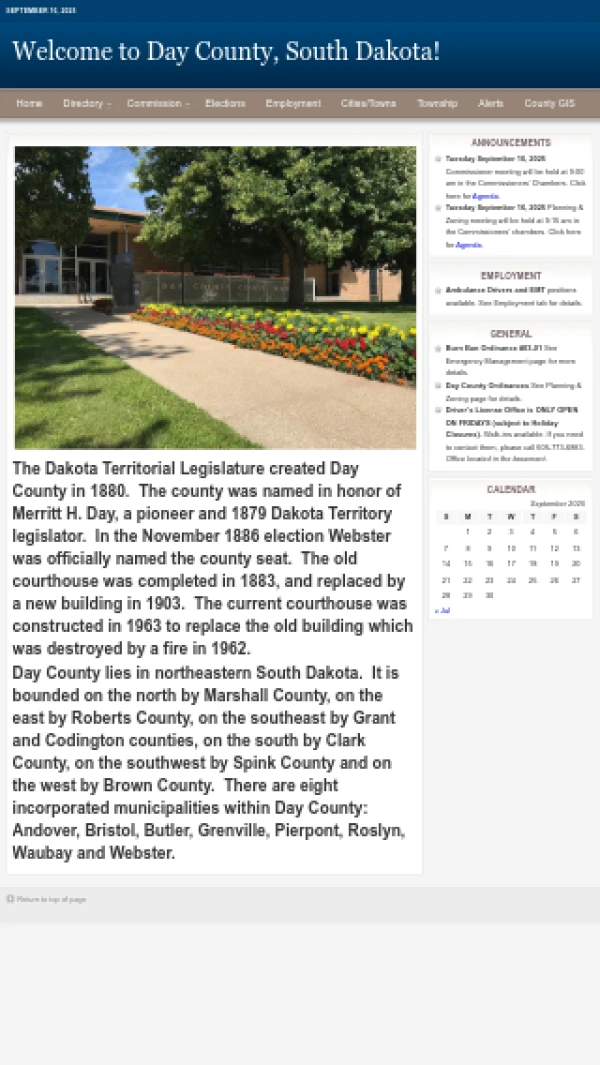This screenshot has width=600, height=1065.
Task: Open the Employment page
Action: (293, 104)
